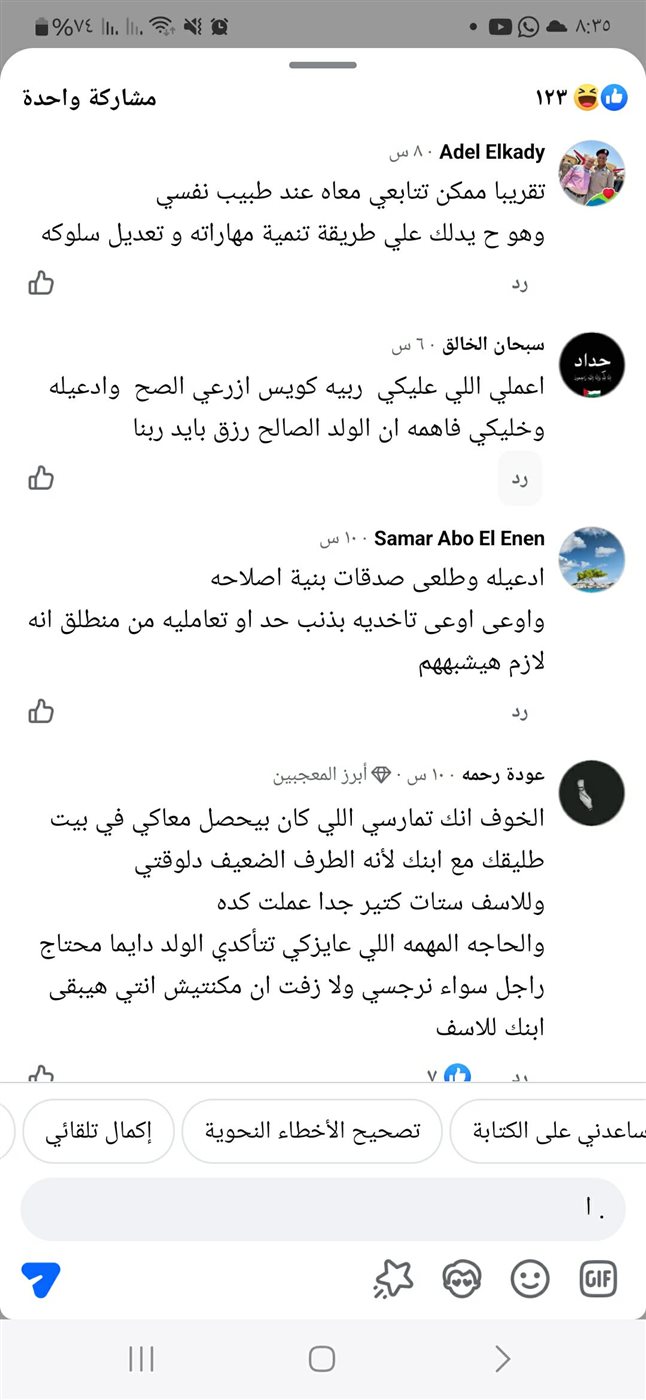The image size is (646, 1400).
Task: Select تصحيح الأخطاء النحوية chip
Action: tap(312, 1131)
